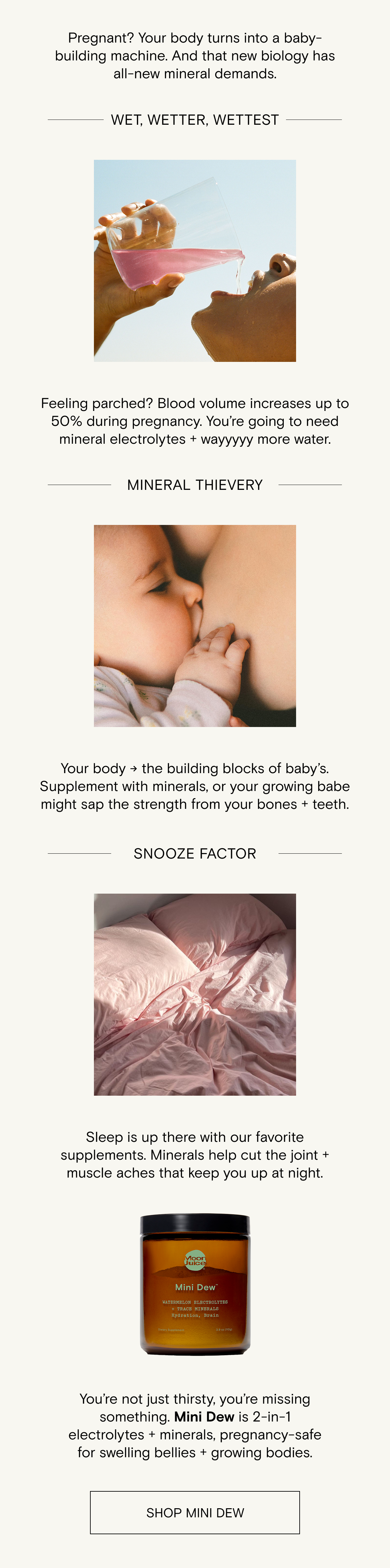
Task: Tap the Shop Mini Dew button
Action: coord(195,1512)
